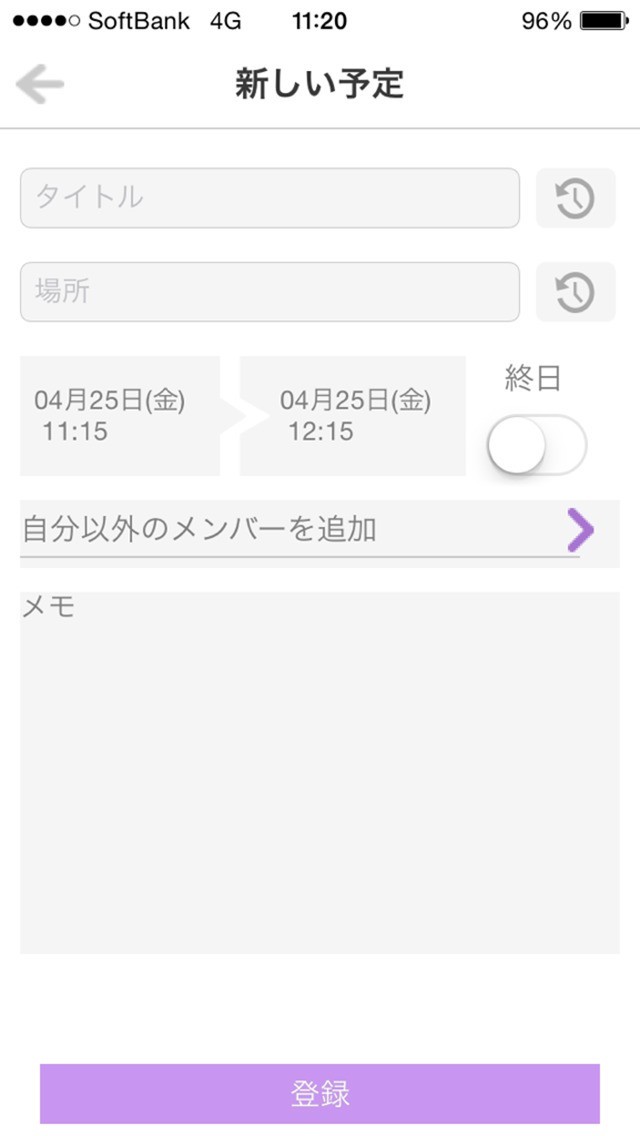Open title history next to タイトル
This screenshot has height=1136, width=640.
[575, 198]
